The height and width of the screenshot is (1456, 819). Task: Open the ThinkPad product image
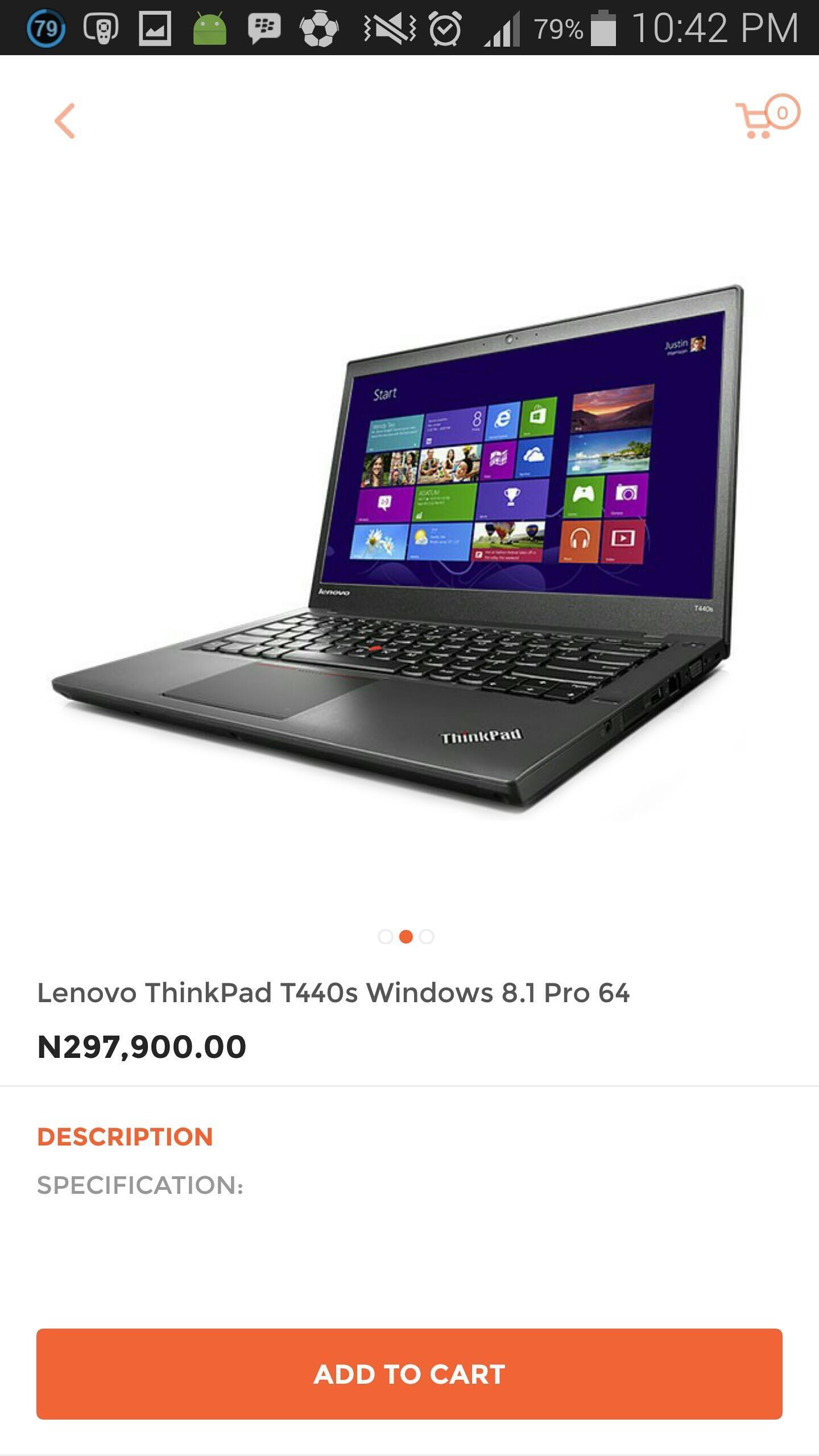[x=398, y=546]
